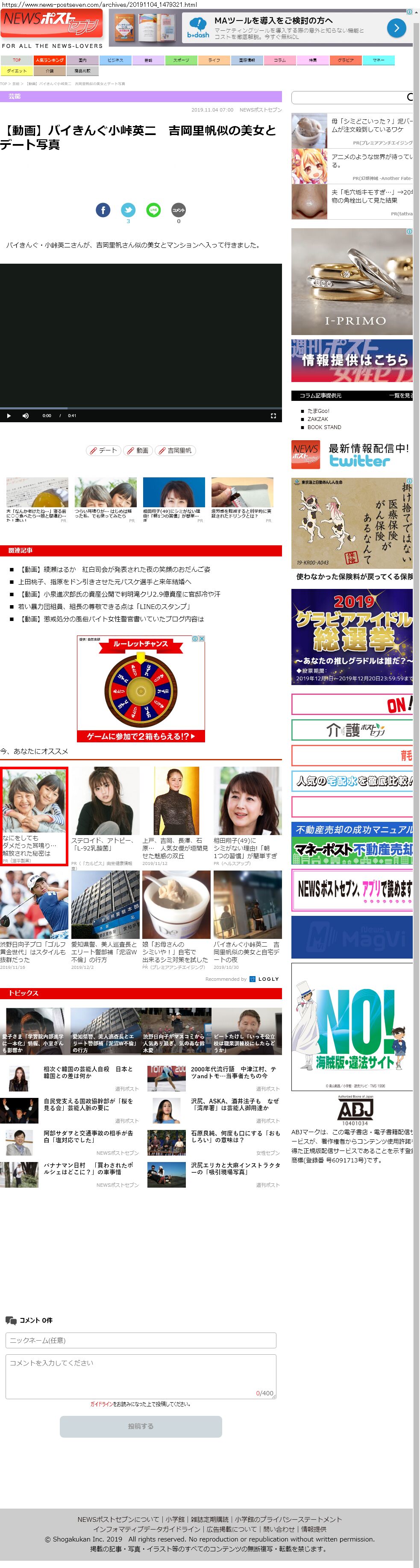Focus the nickname input field
Screen dimensions: 420x1568
[141, 1340]
